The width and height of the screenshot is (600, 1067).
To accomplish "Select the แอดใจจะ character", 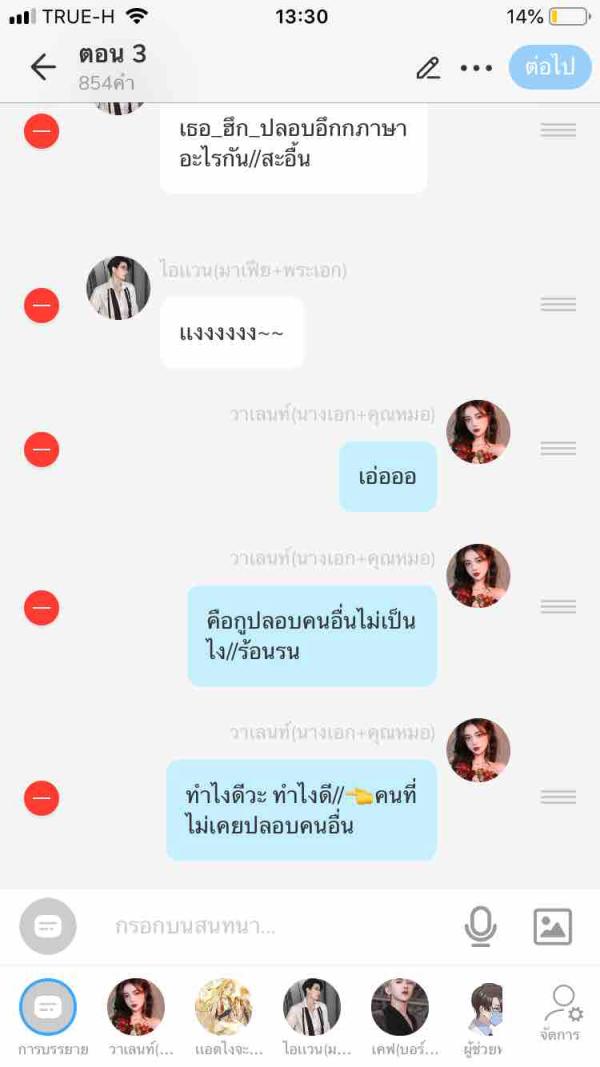I will click(223, 1008).
